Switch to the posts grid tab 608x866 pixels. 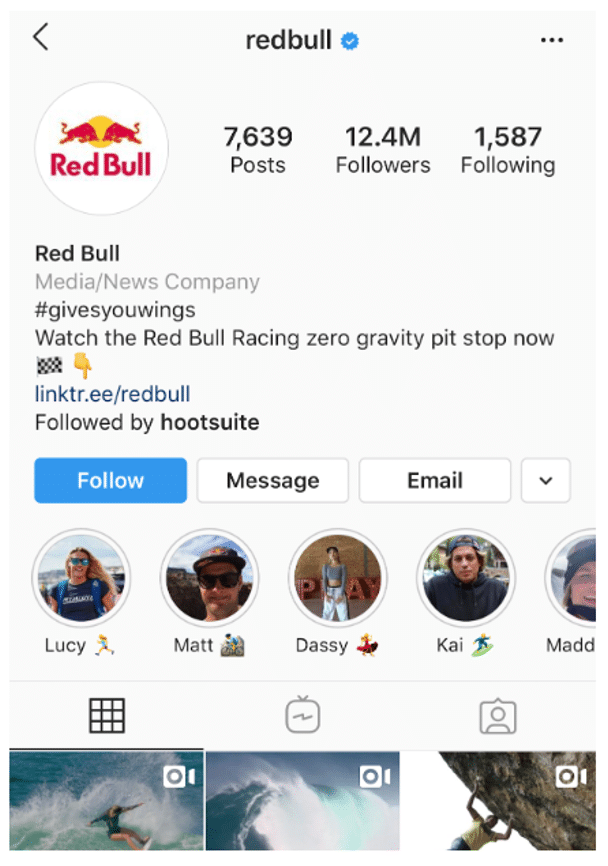[x=107, y=716]
